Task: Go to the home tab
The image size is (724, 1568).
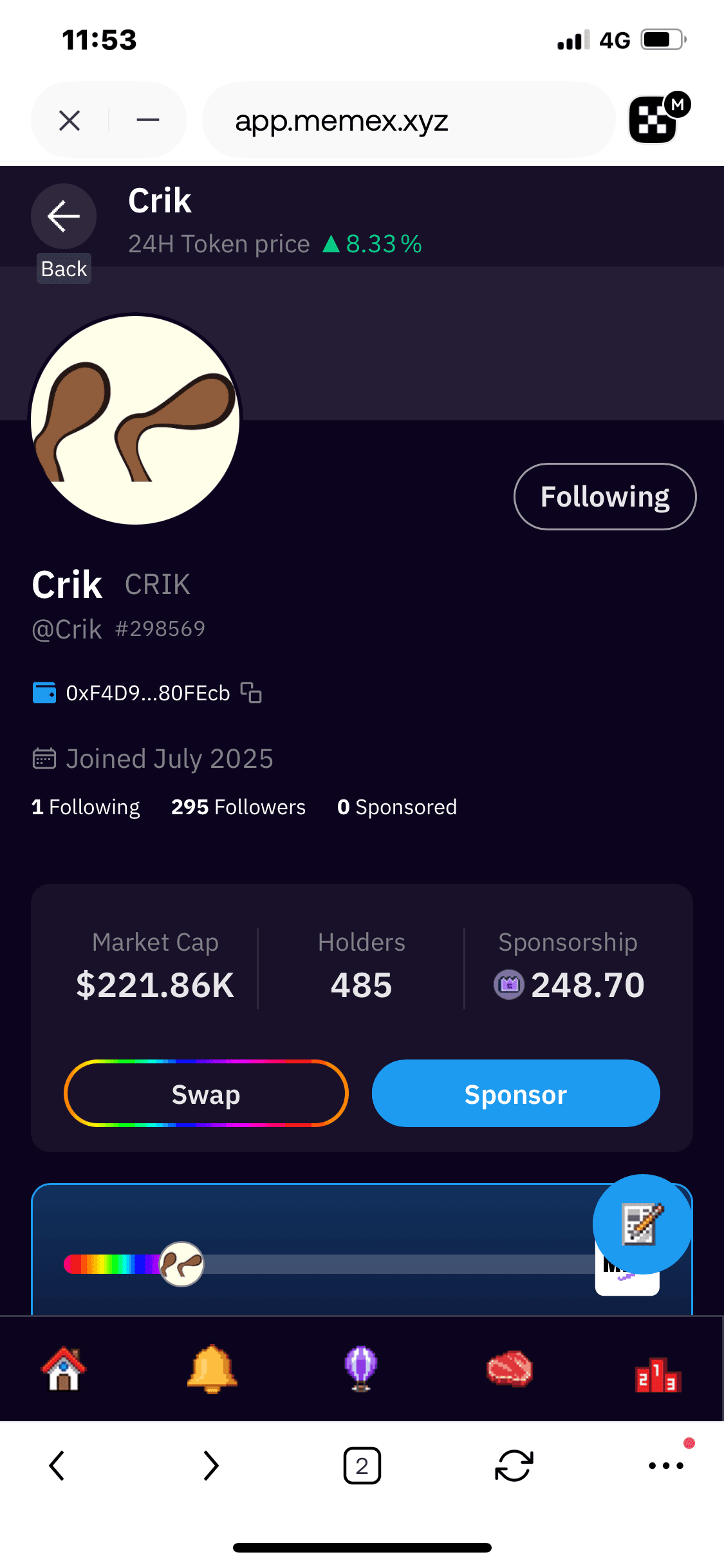Action: (x=64, y=1368)
